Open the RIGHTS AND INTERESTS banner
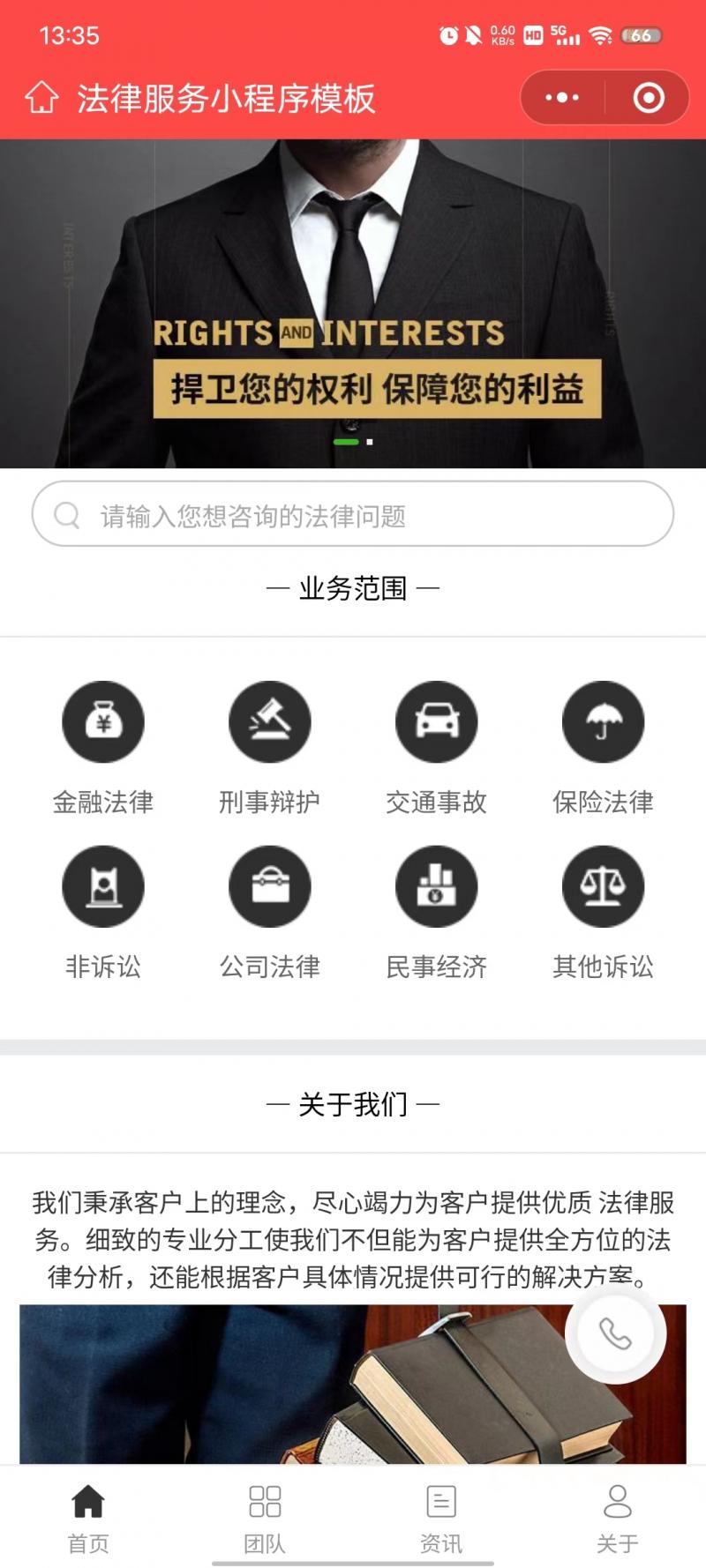 (x=353, y=303)
